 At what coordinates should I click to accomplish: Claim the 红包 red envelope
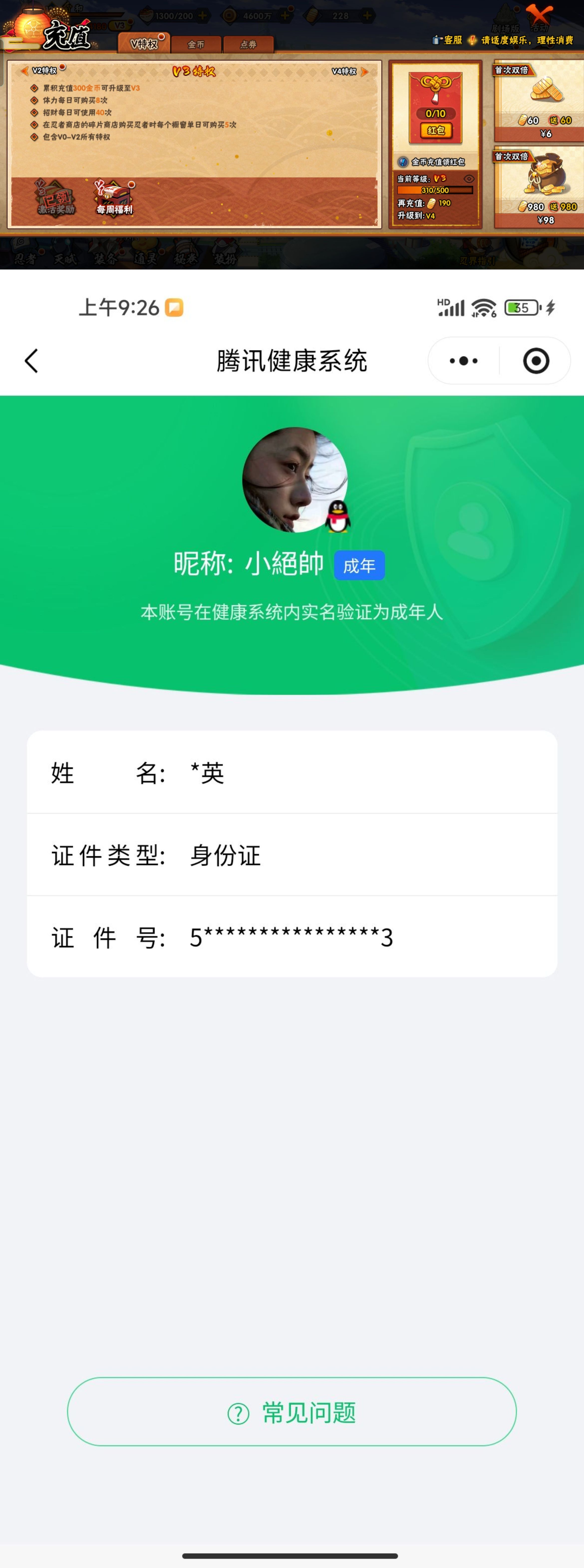436,130
